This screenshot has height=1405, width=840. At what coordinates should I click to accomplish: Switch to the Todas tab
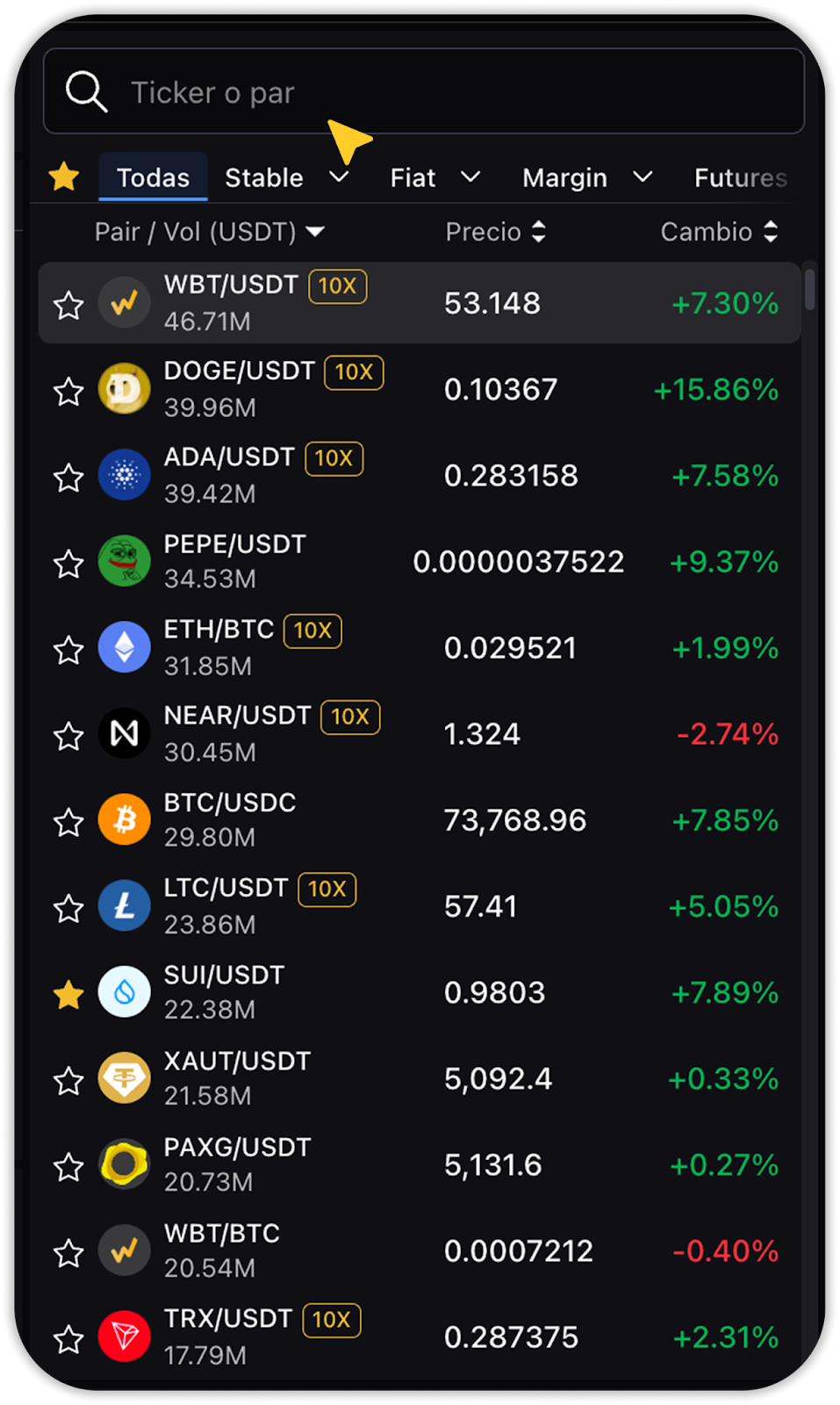(x=153, y=177)
